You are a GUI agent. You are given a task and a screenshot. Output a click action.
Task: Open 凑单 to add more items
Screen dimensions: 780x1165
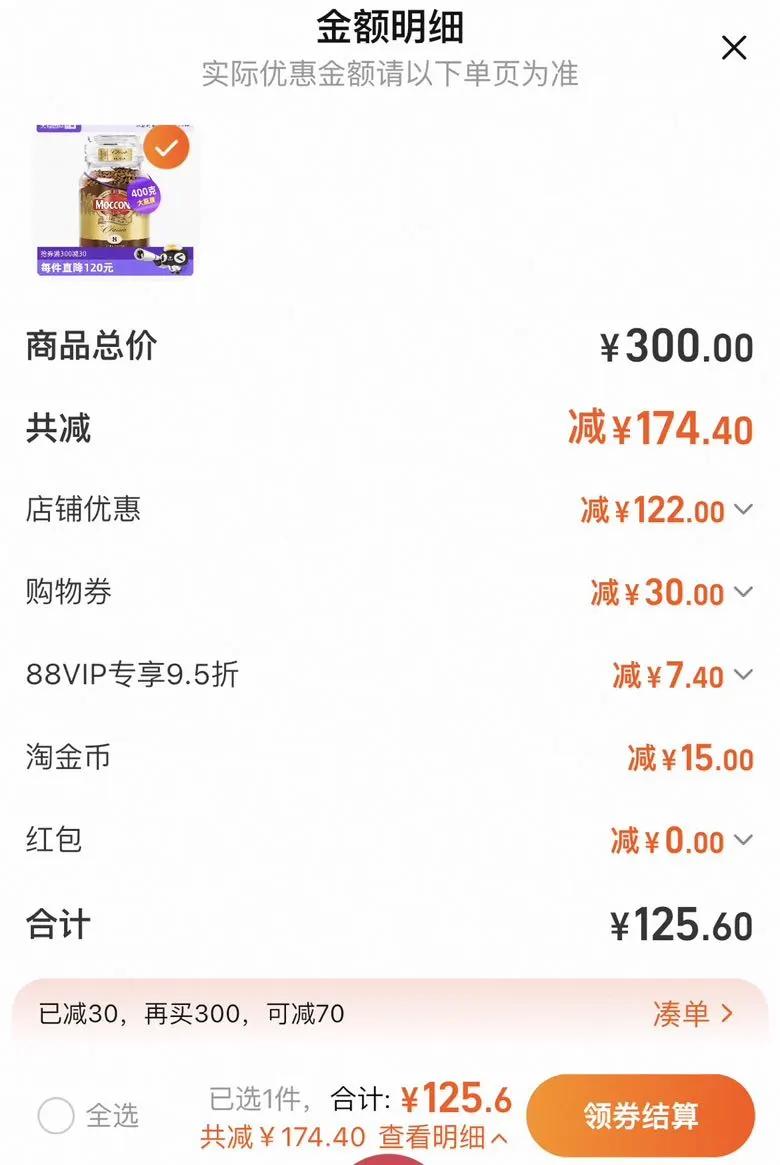point(693,1014)
